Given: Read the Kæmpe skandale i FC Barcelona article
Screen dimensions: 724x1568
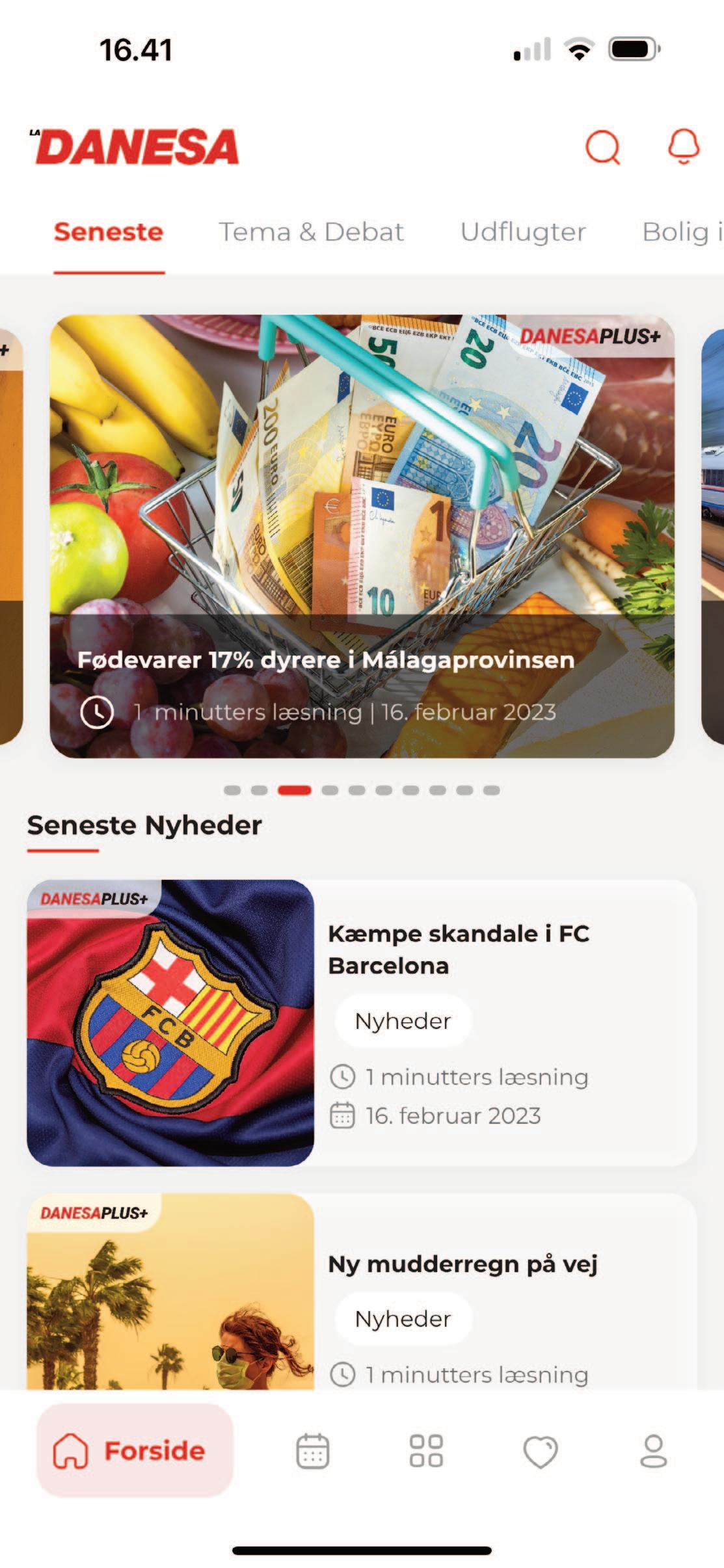Looking at the screenshot, I should [458, 950].
